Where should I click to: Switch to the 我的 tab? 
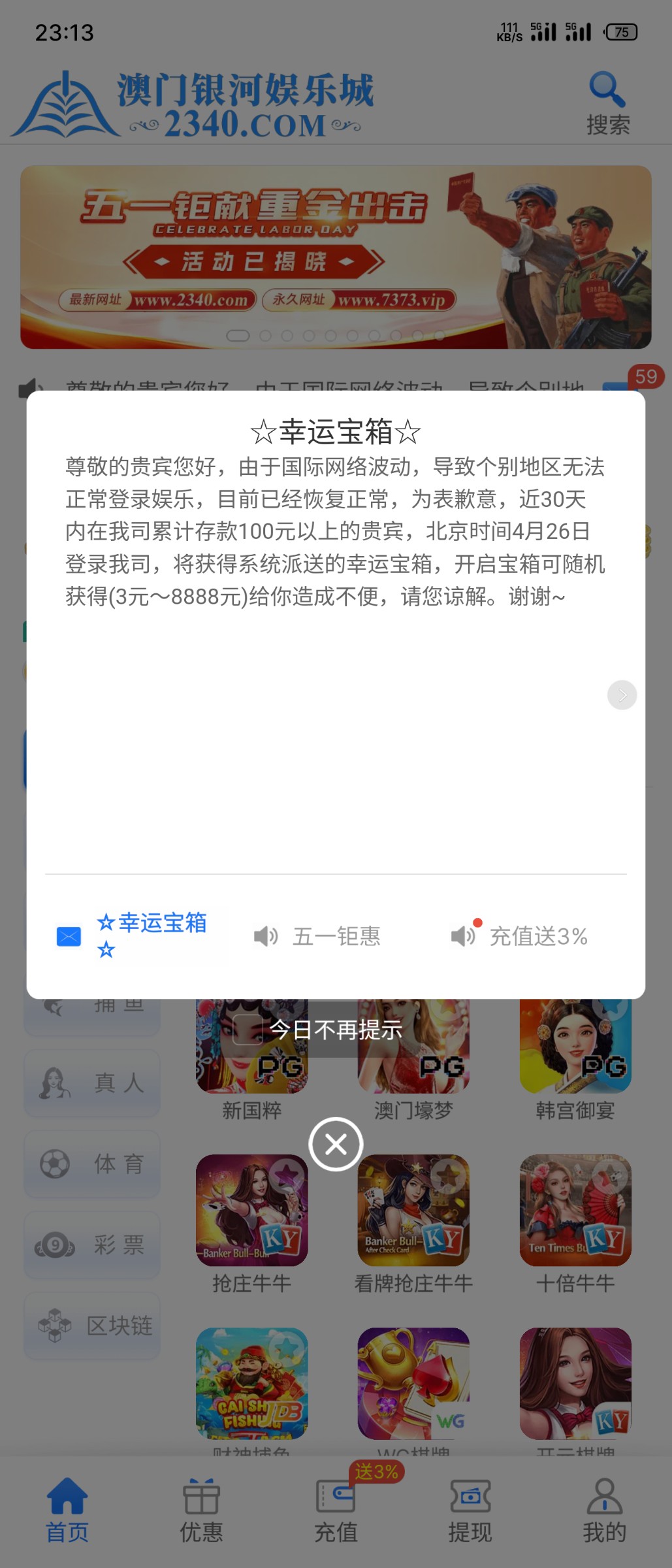click(x=604, y=1510)
